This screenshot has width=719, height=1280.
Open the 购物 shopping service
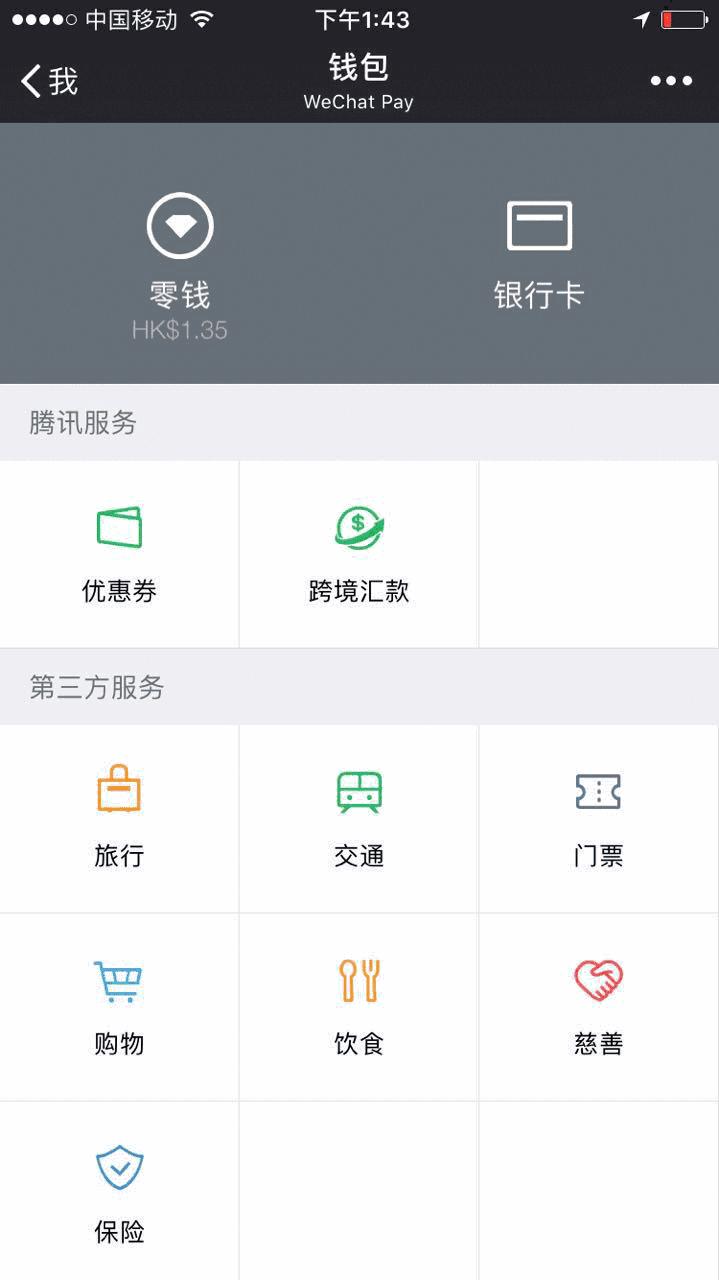[119, 1007]
